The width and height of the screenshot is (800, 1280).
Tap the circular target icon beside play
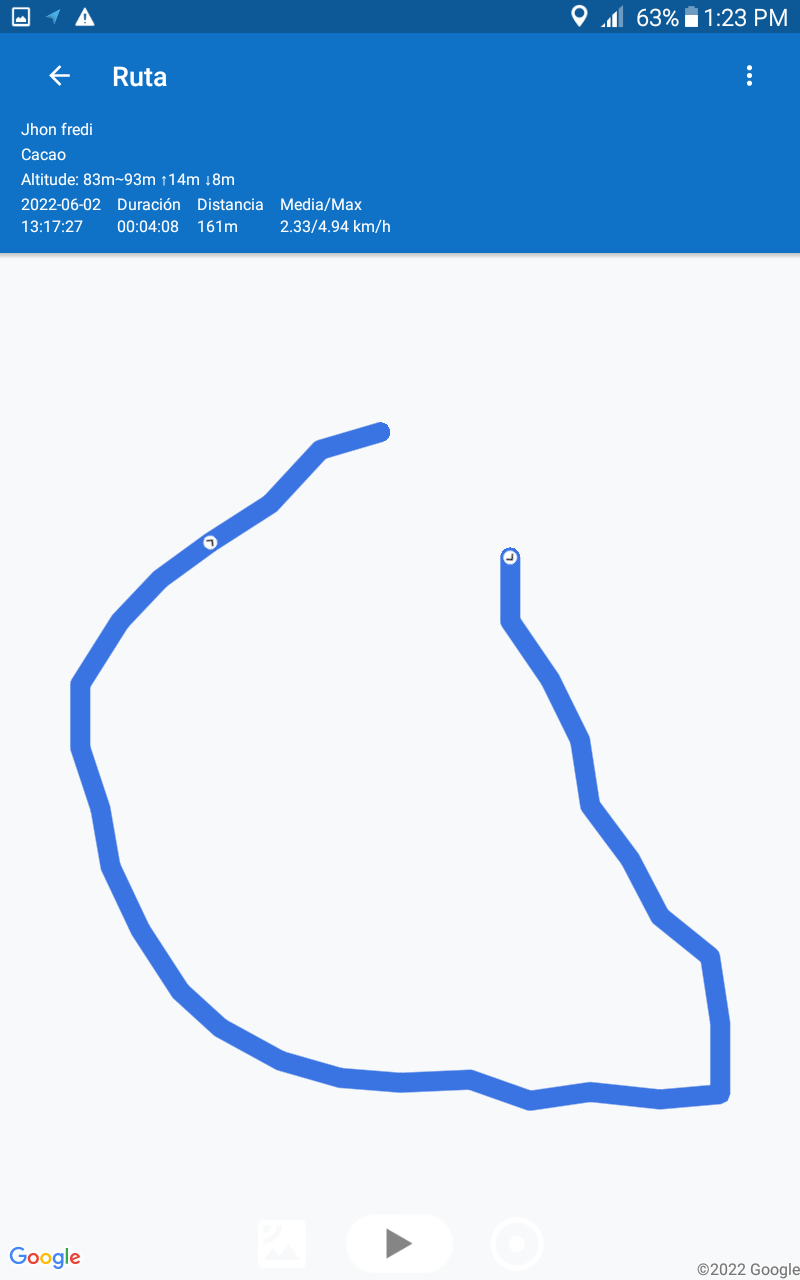click(517, 1244)
